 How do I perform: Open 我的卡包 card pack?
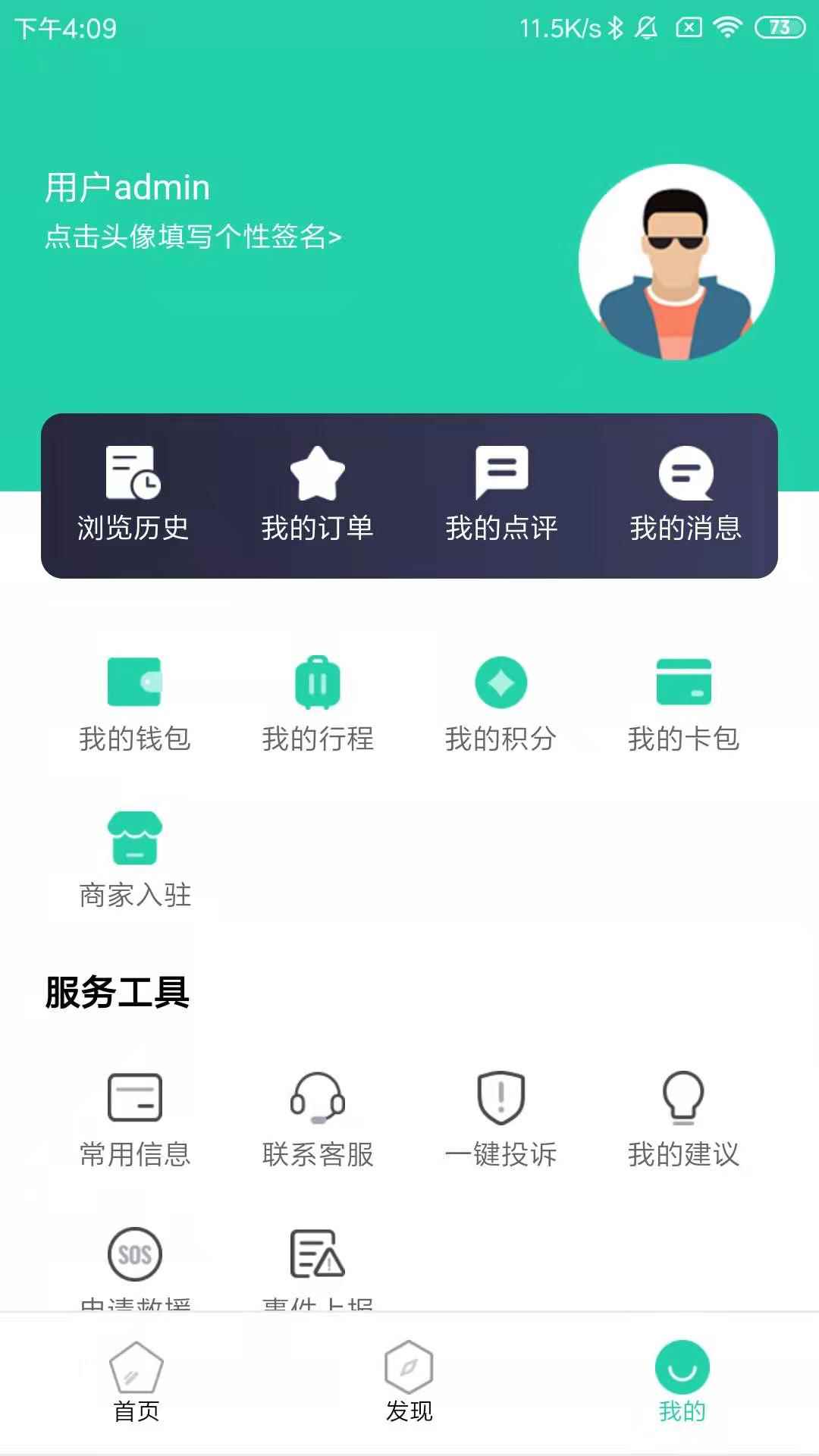684,705
